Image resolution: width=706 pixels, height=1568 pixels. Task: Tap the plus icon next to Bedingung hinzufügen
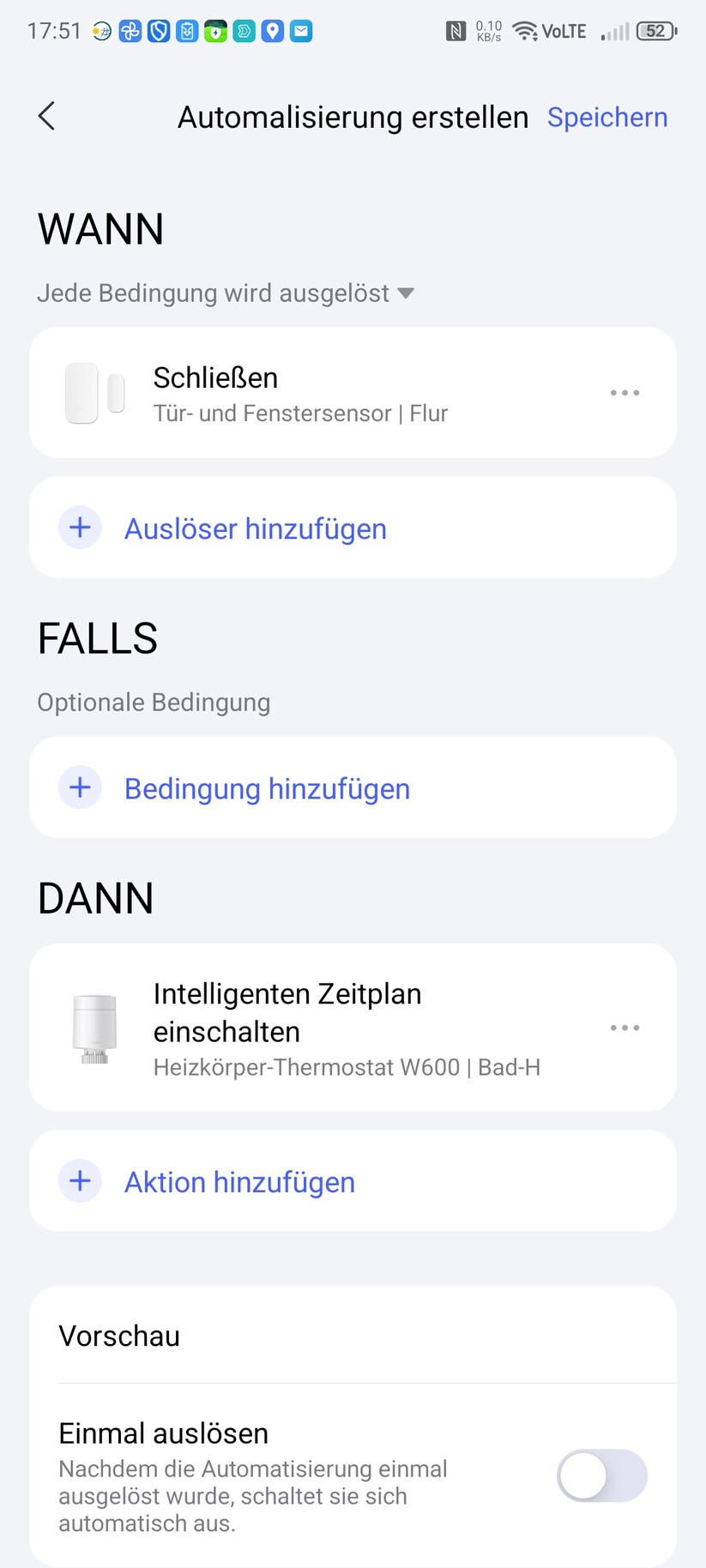coord(79,787)
